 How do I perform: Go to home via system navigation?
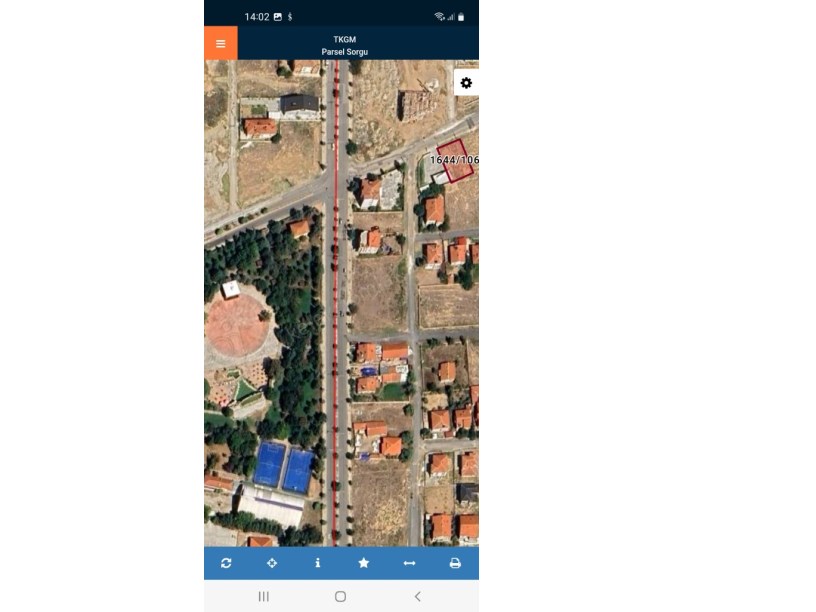pos(340,596)
